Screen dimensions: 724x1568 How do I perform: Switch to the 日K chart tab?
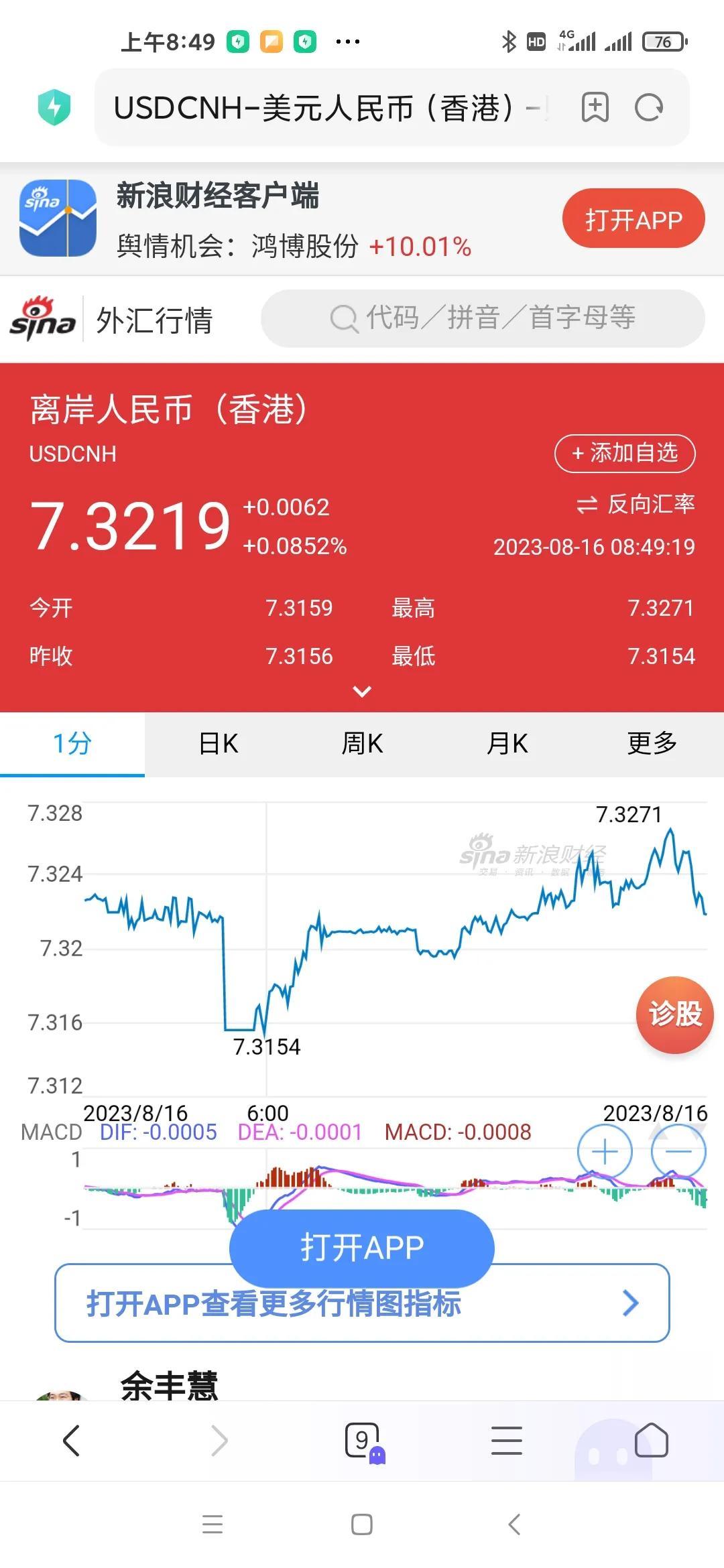click(218, 743)
